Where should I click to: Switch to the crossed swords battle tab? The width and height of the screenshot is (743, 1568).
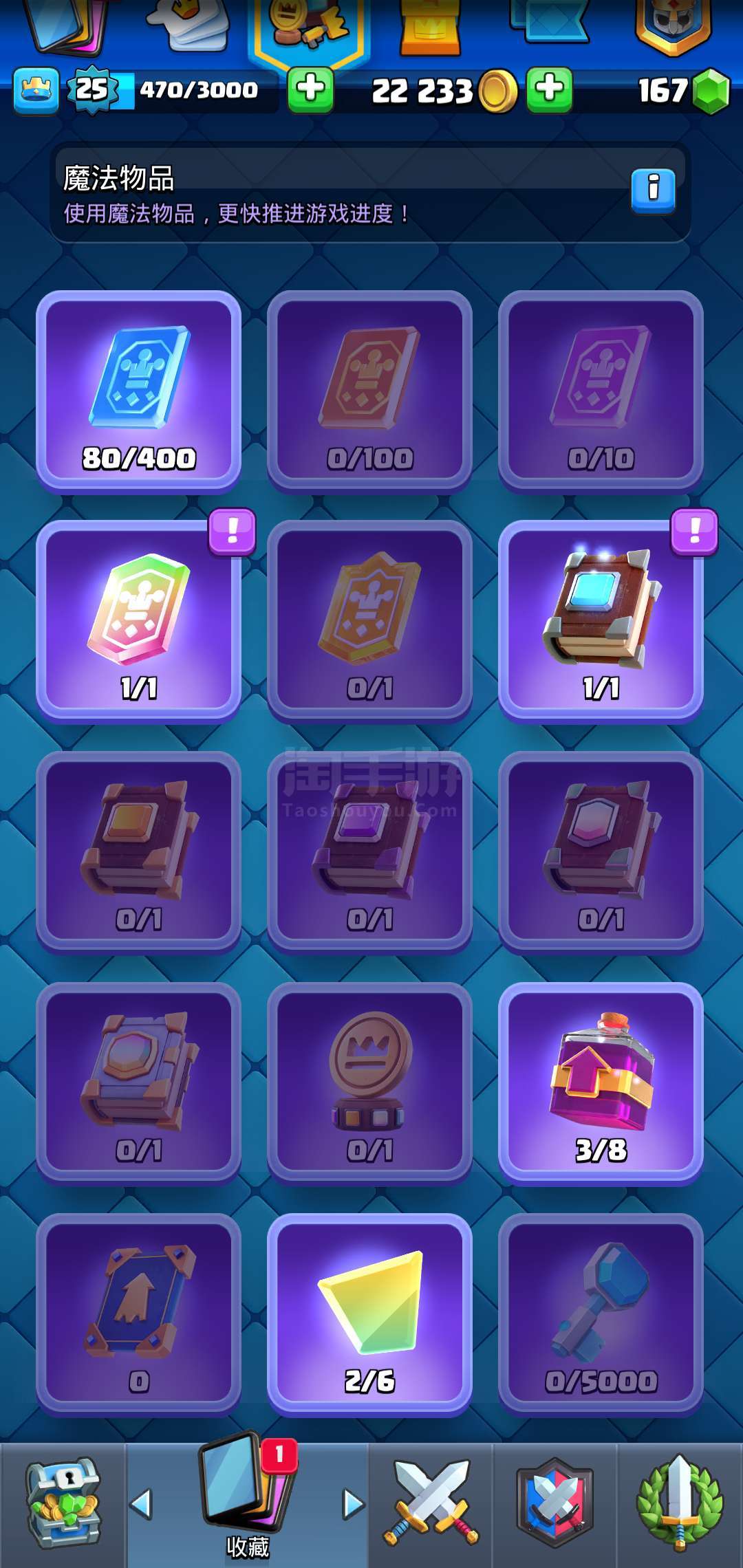pyautogui.click(x=431, y=1504)
